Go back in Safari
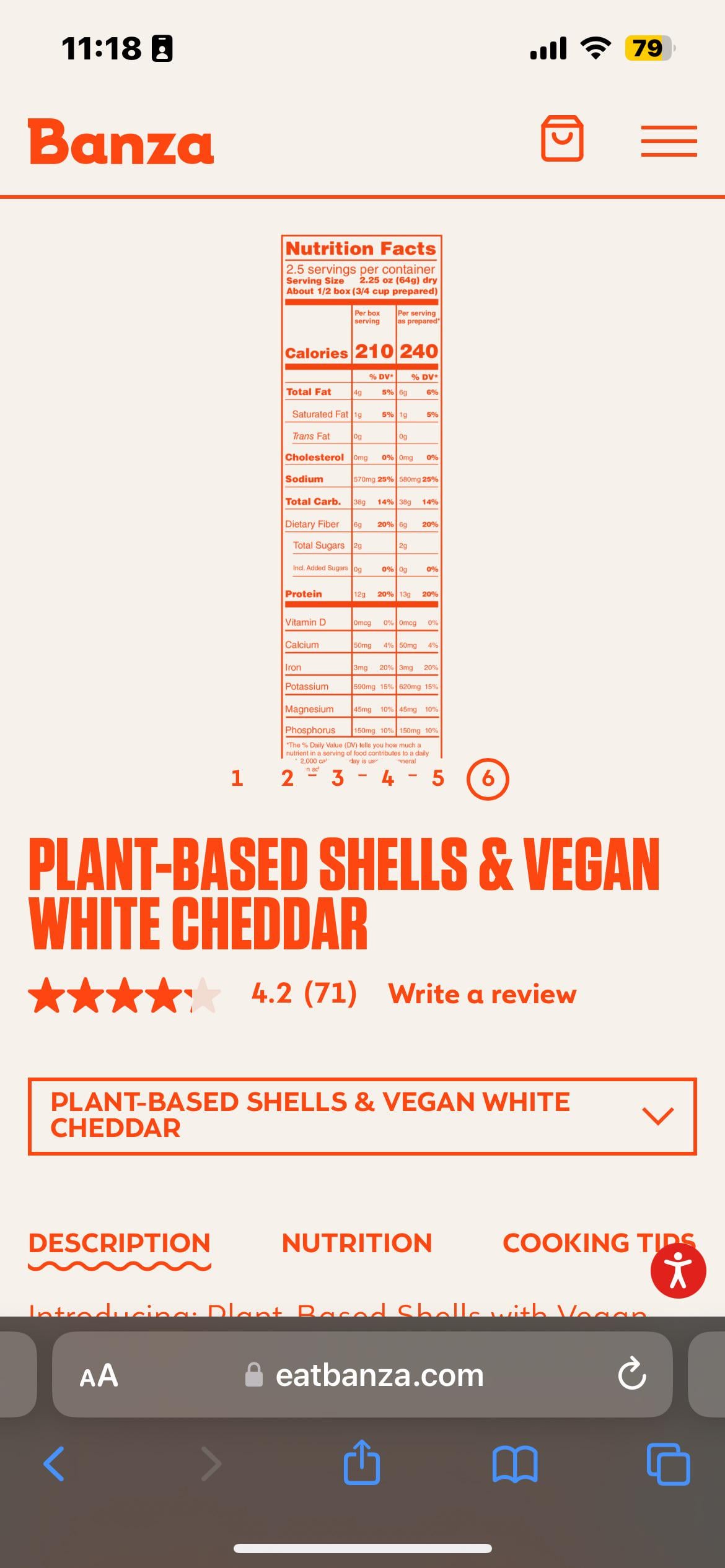Screen dimensions: 725x1568 point(55,1463)
